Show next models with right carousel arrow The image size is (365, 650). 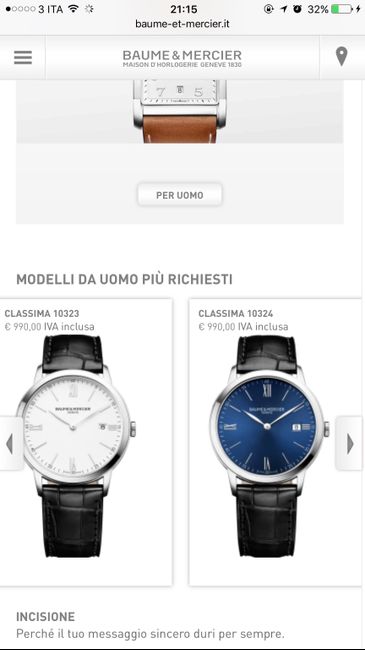coord(350,444)
